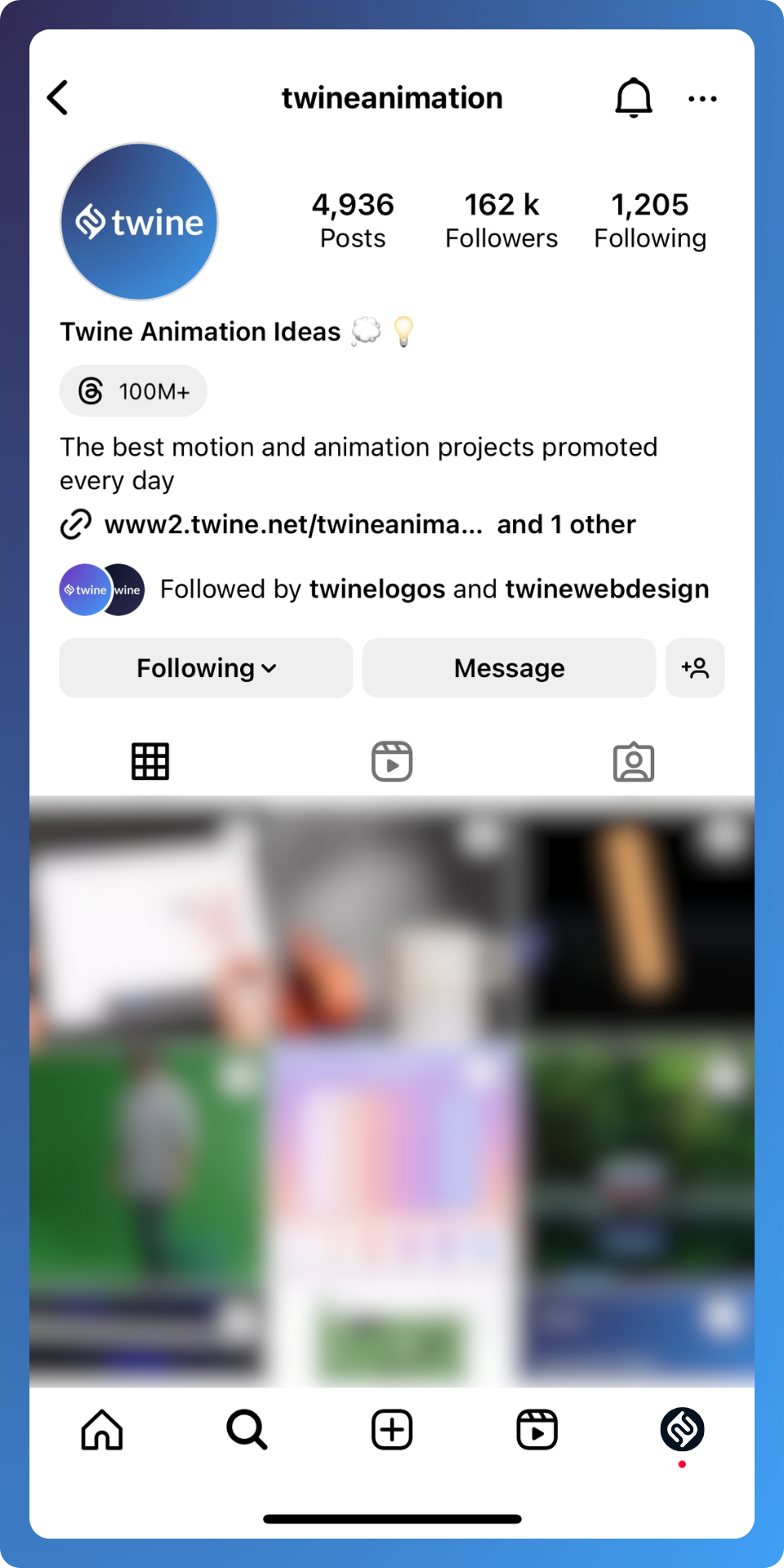View the twineanimation profile picture
Screen dimensions: 784x1568
139,220
